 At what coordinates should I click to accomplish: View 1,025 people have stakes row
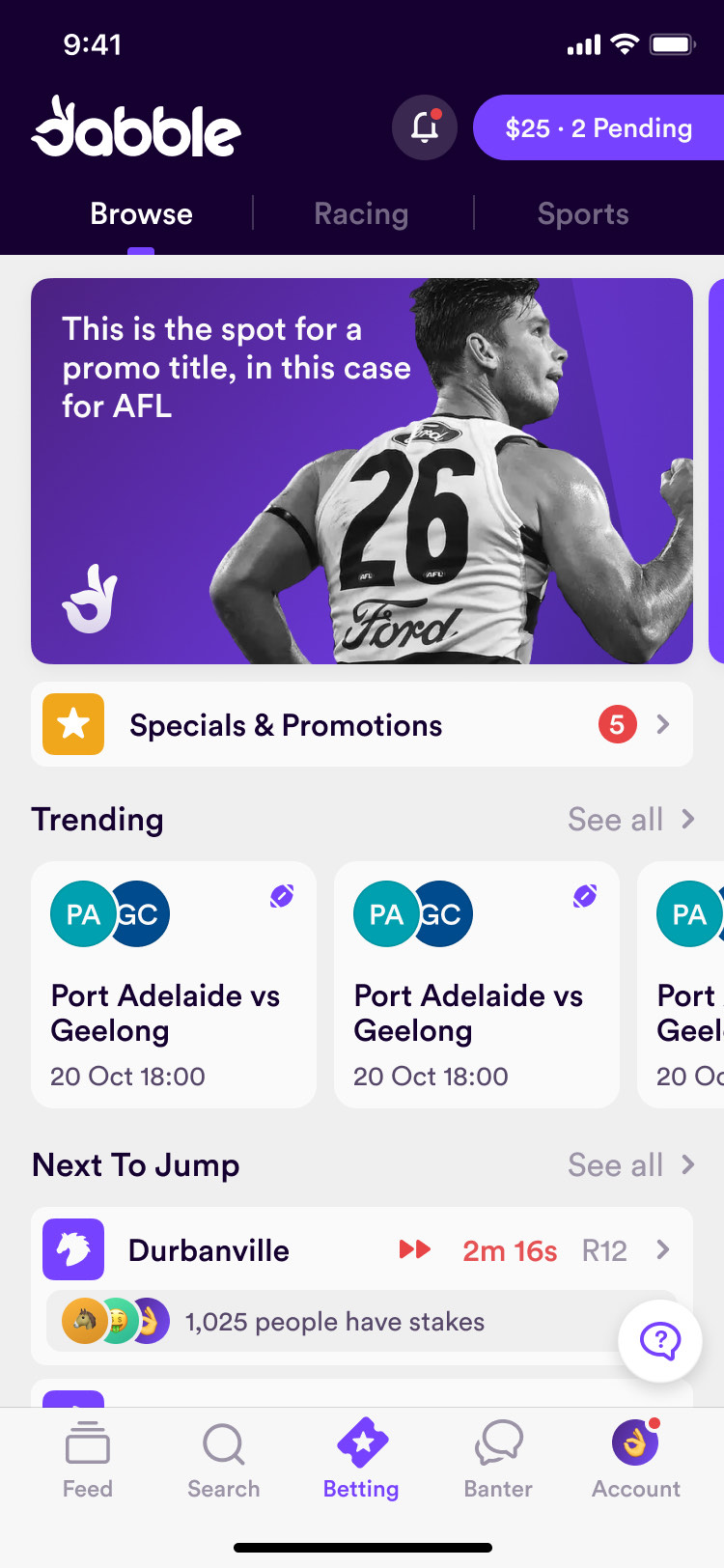pyautogui.click(x=333, y=1322)
